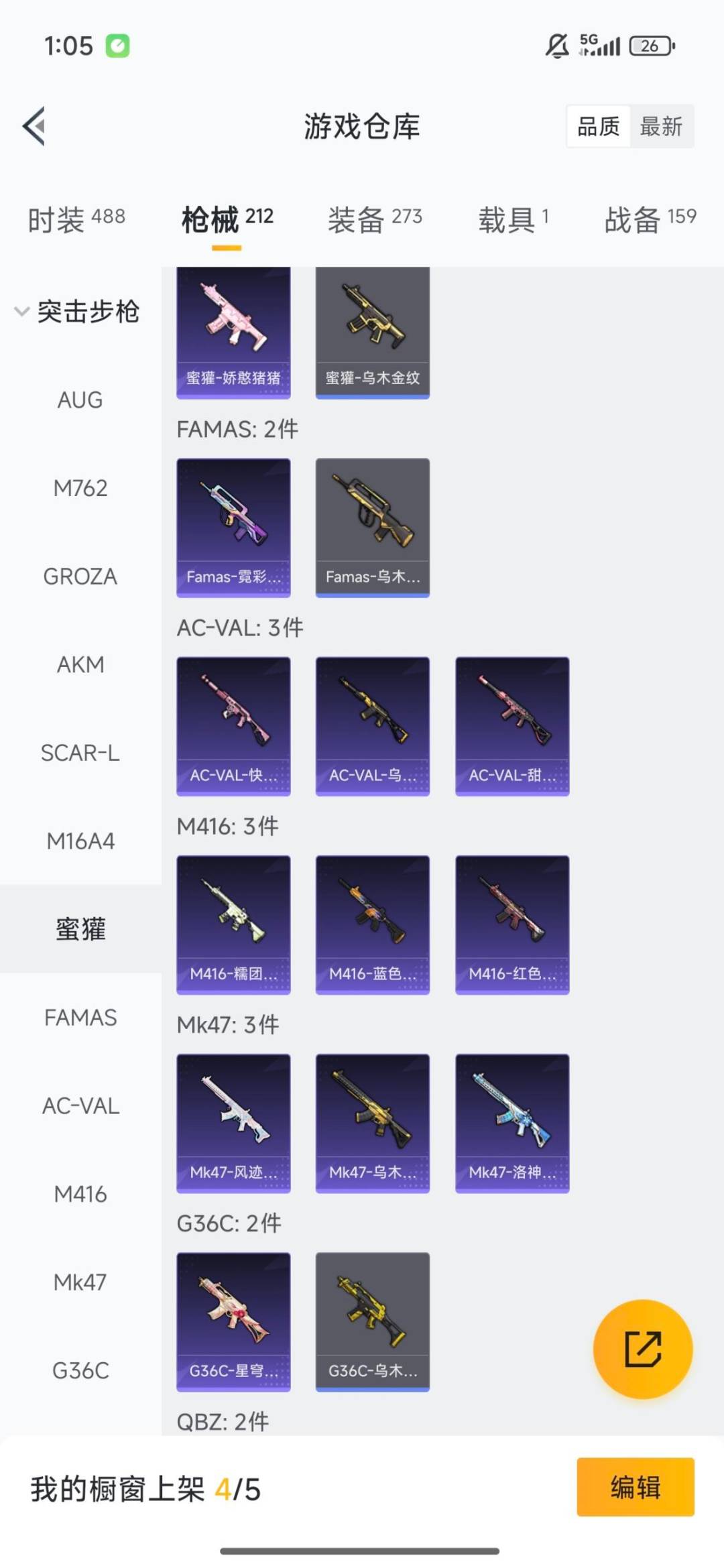Sort the warehouse by 最新
The width and height of the screenshot is (724, 1568).
click(661, 126)
